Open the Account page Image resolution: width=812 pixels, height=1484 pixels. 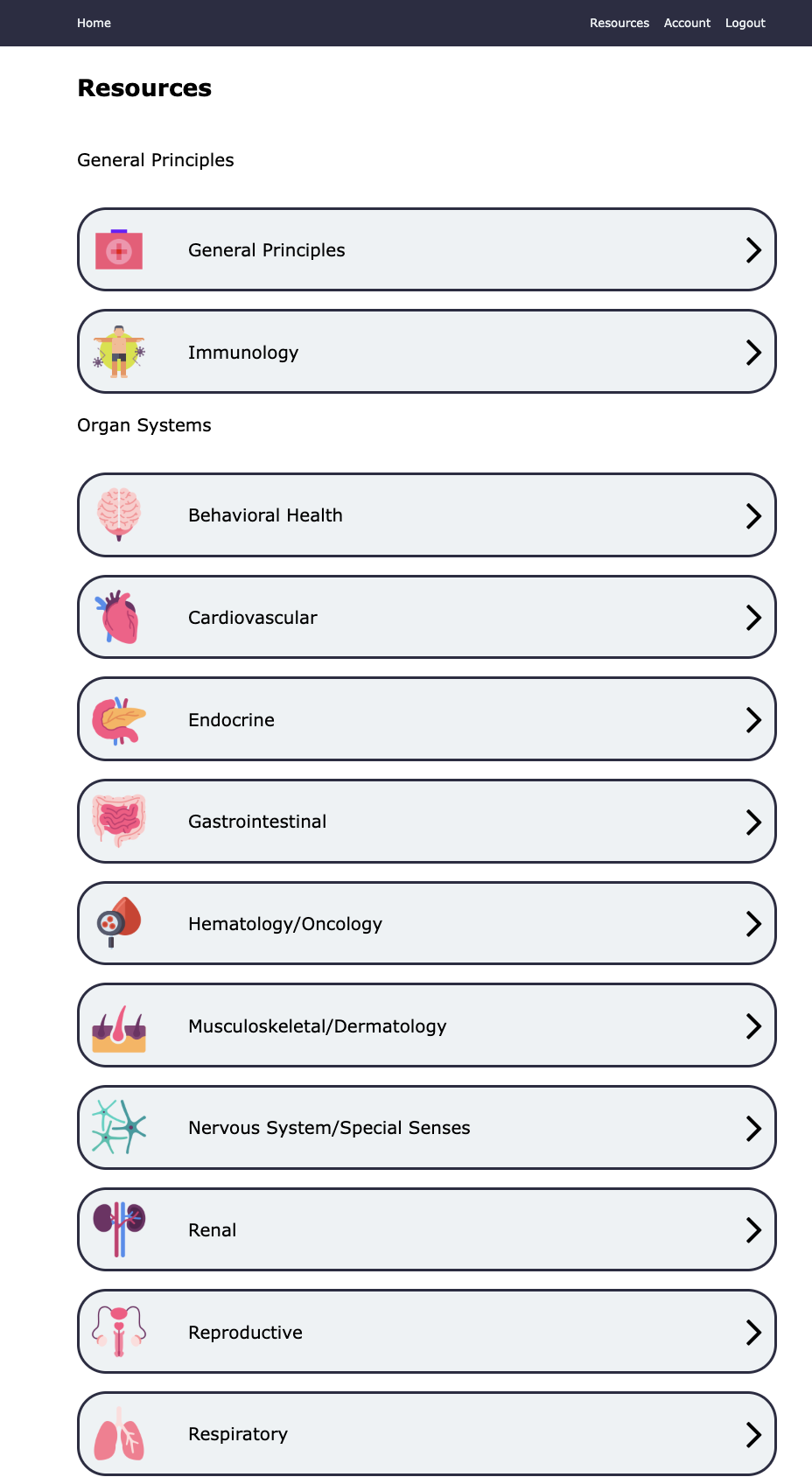687,23
